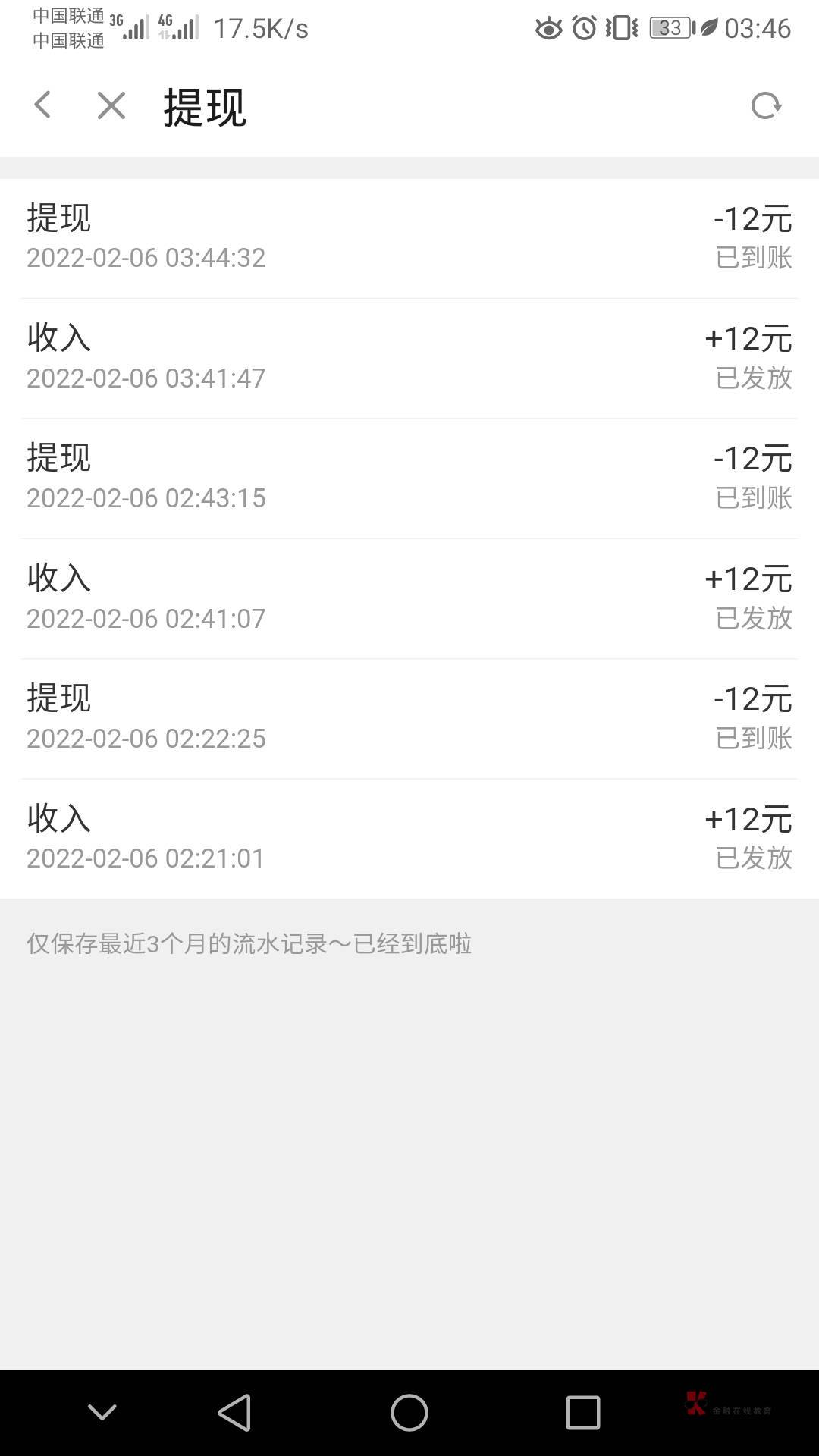Open the recent apps view
Viewport: 819px width, 1456px height.
[x=582, y=1412]
